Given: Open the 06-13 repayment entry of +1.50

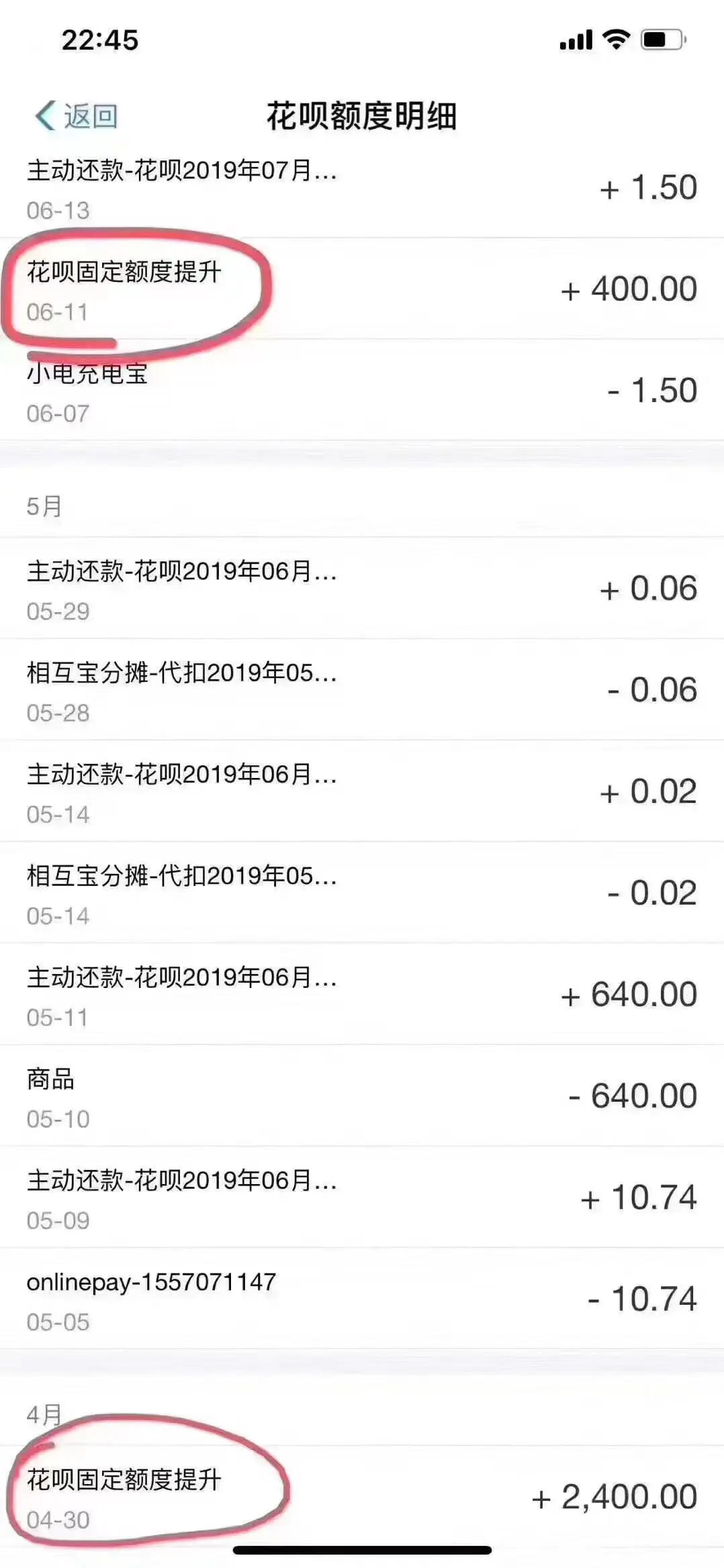Looking at the screenshot, I should pos(362,189).
